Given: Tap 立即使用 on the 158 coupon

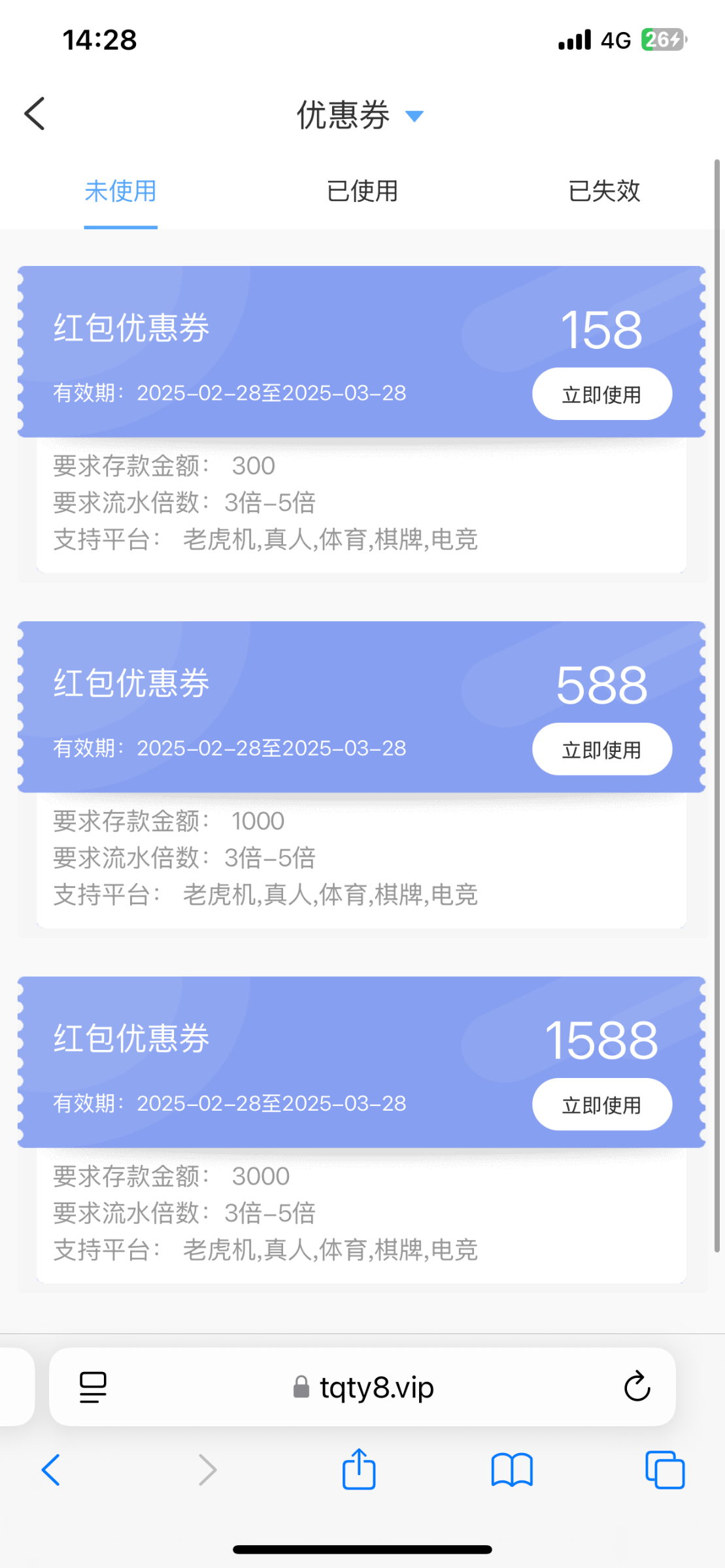Looking at the screenshot, I should (602, 394).
